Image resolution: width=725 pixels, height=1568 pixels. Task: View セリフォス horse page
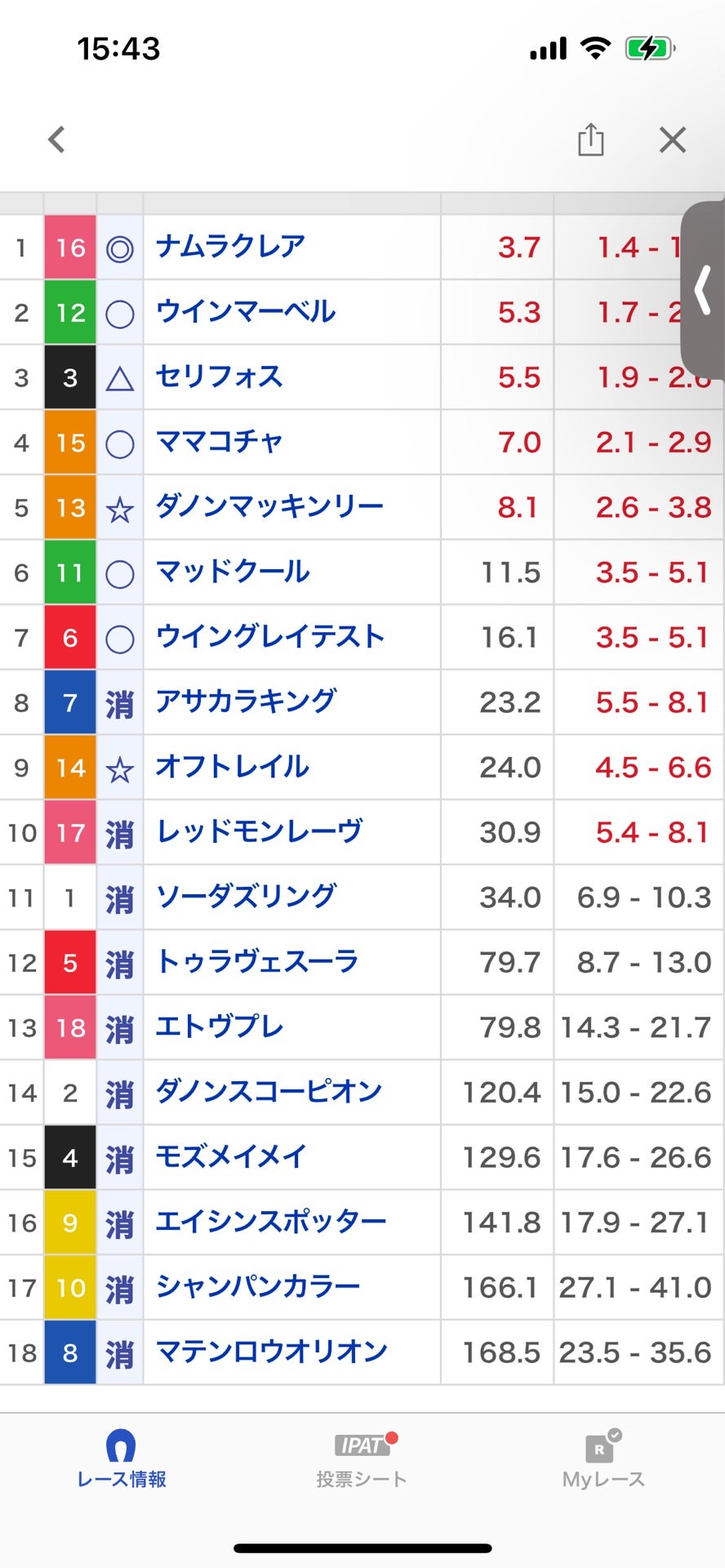(x=219, y=376)
